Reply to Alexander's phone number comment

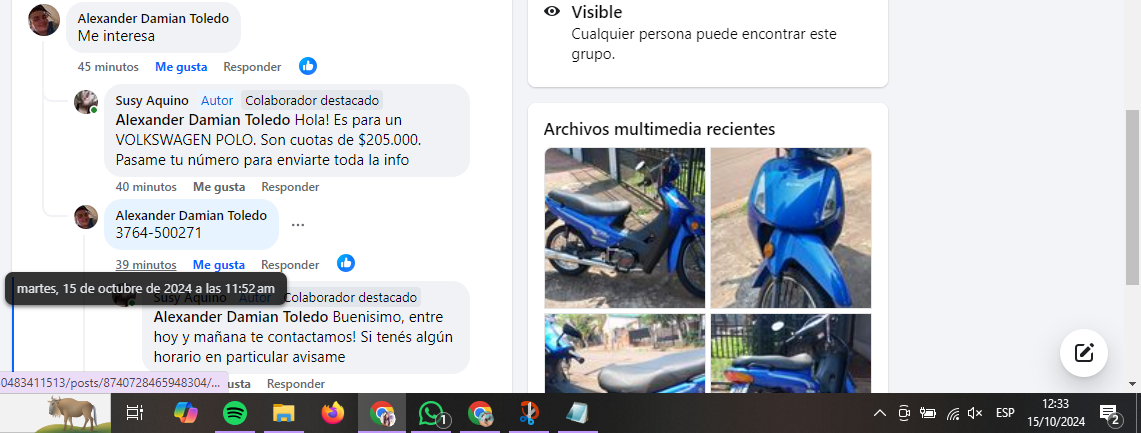click(x=290, y=265)
